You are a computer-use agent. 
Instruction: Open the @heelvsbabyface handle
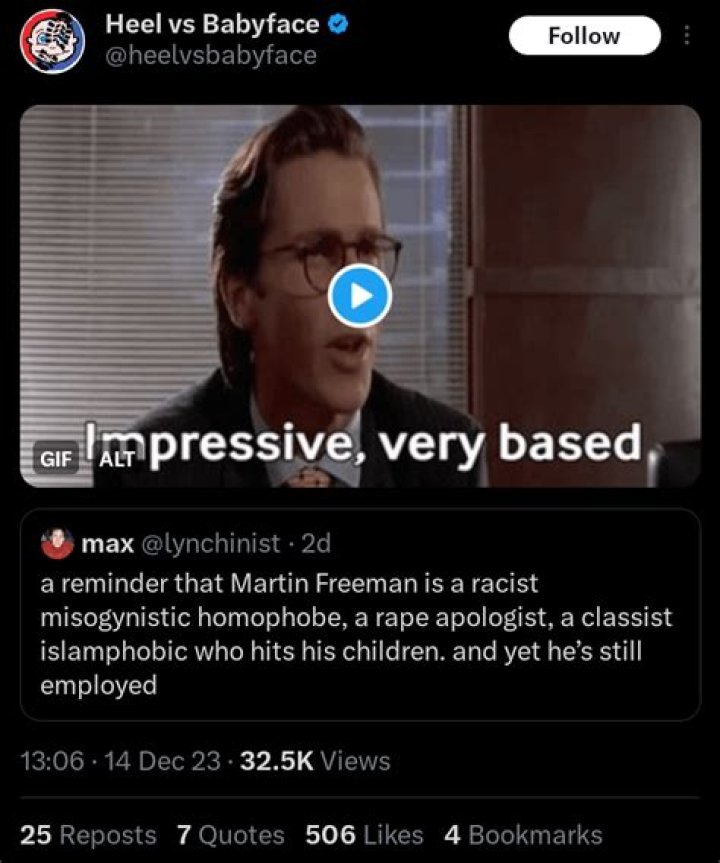211,56
